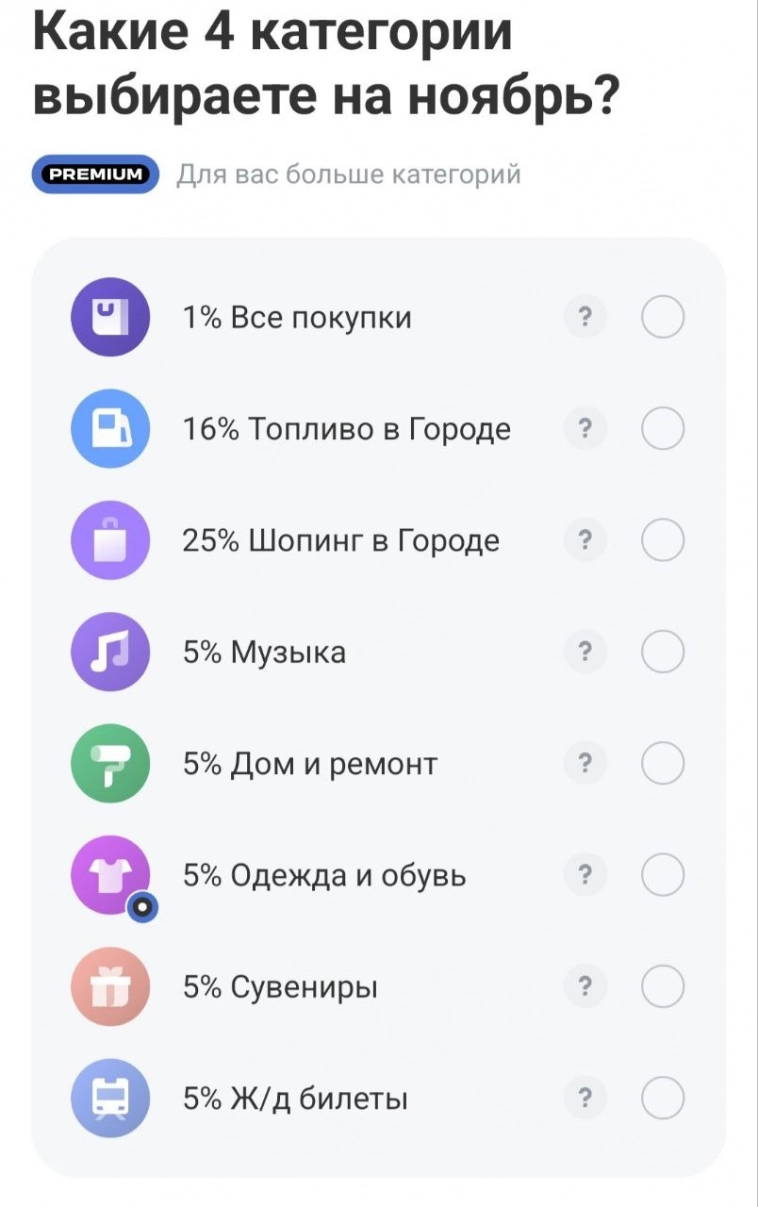Click the shopping bag icon for Все покупки
The height and width of the screenshot is (1207, 758).
pos(109,316)
